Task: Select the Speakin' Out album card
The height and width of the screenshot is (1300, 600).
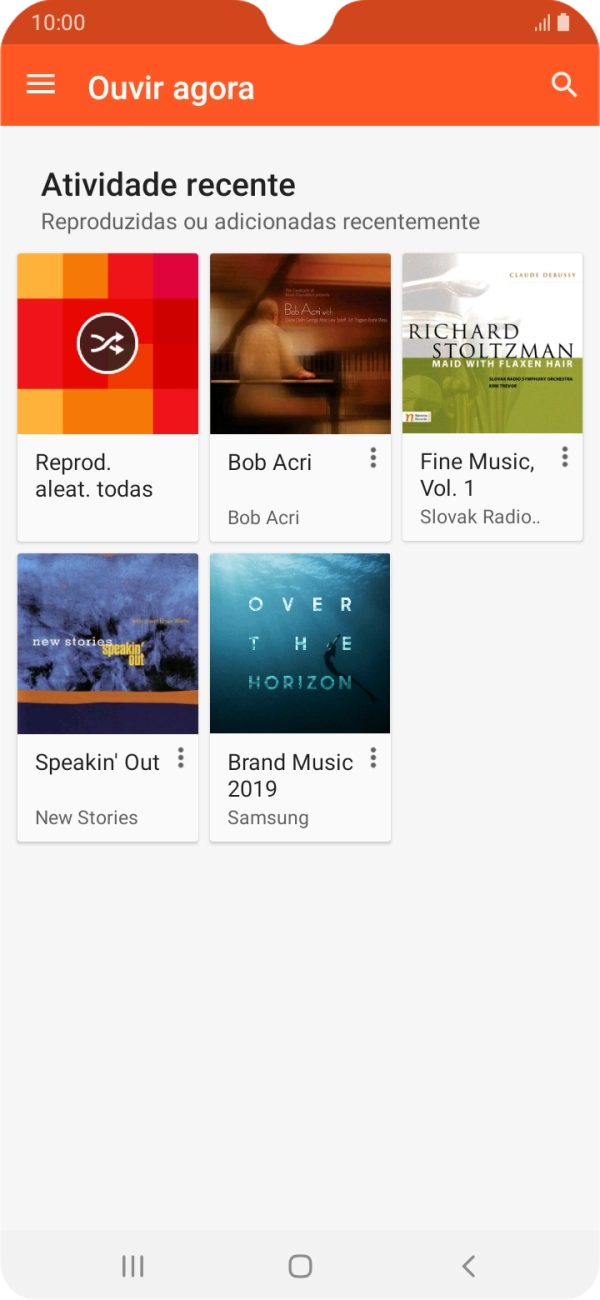Action: pyautogui.click(x=108, y=645)
